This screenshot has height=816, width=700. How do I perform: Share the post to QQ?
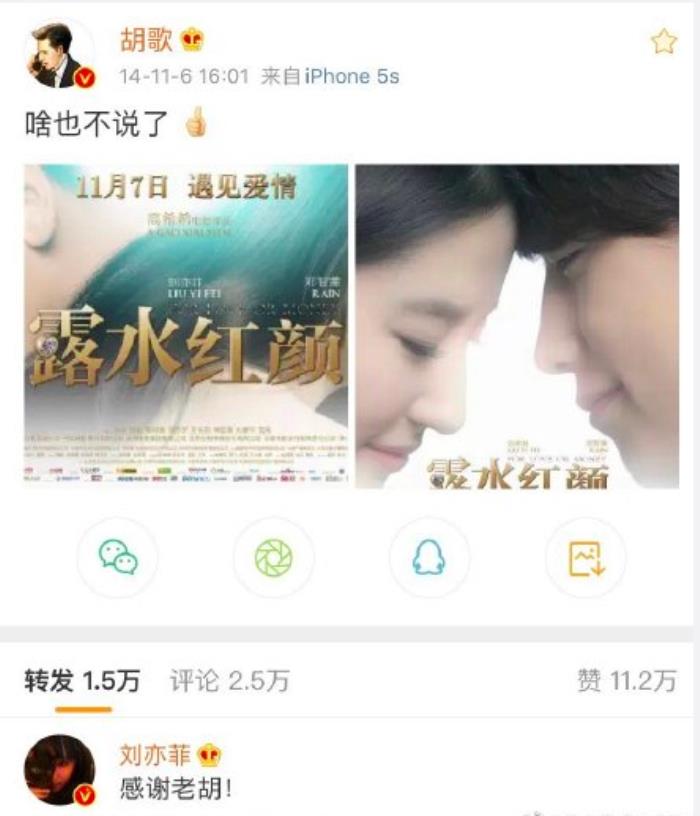point(429,557)
